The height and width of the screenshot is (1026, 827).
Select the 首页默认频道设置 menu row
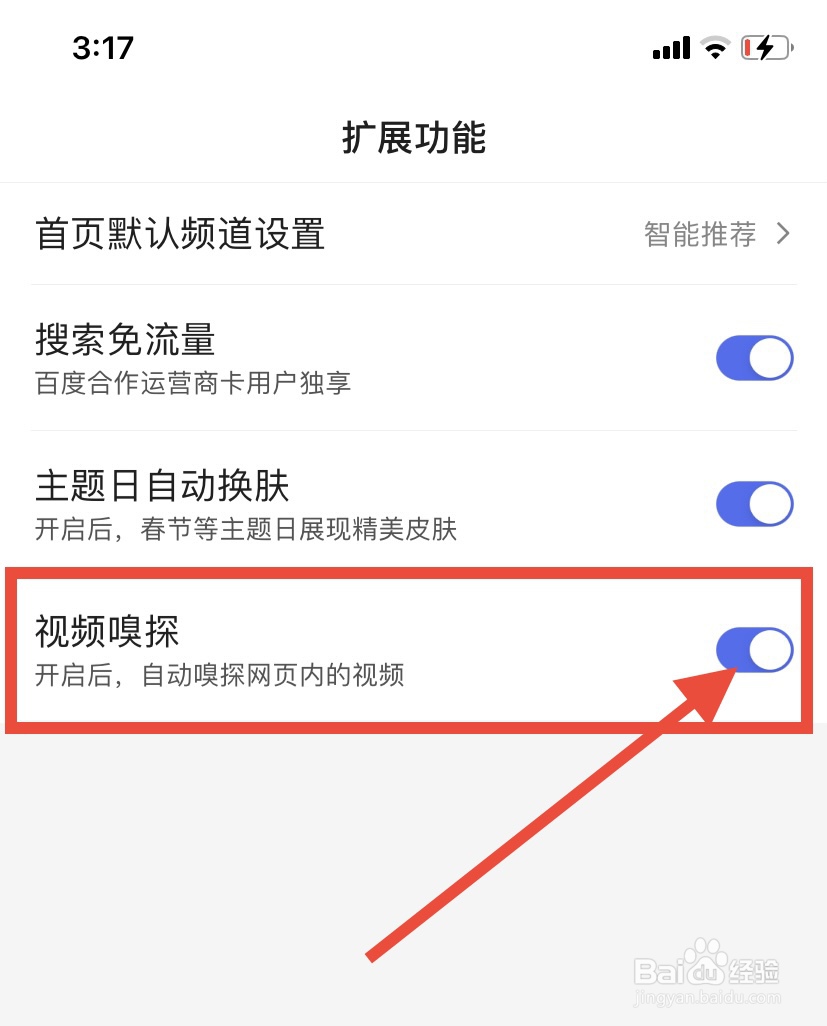point(178,234)
